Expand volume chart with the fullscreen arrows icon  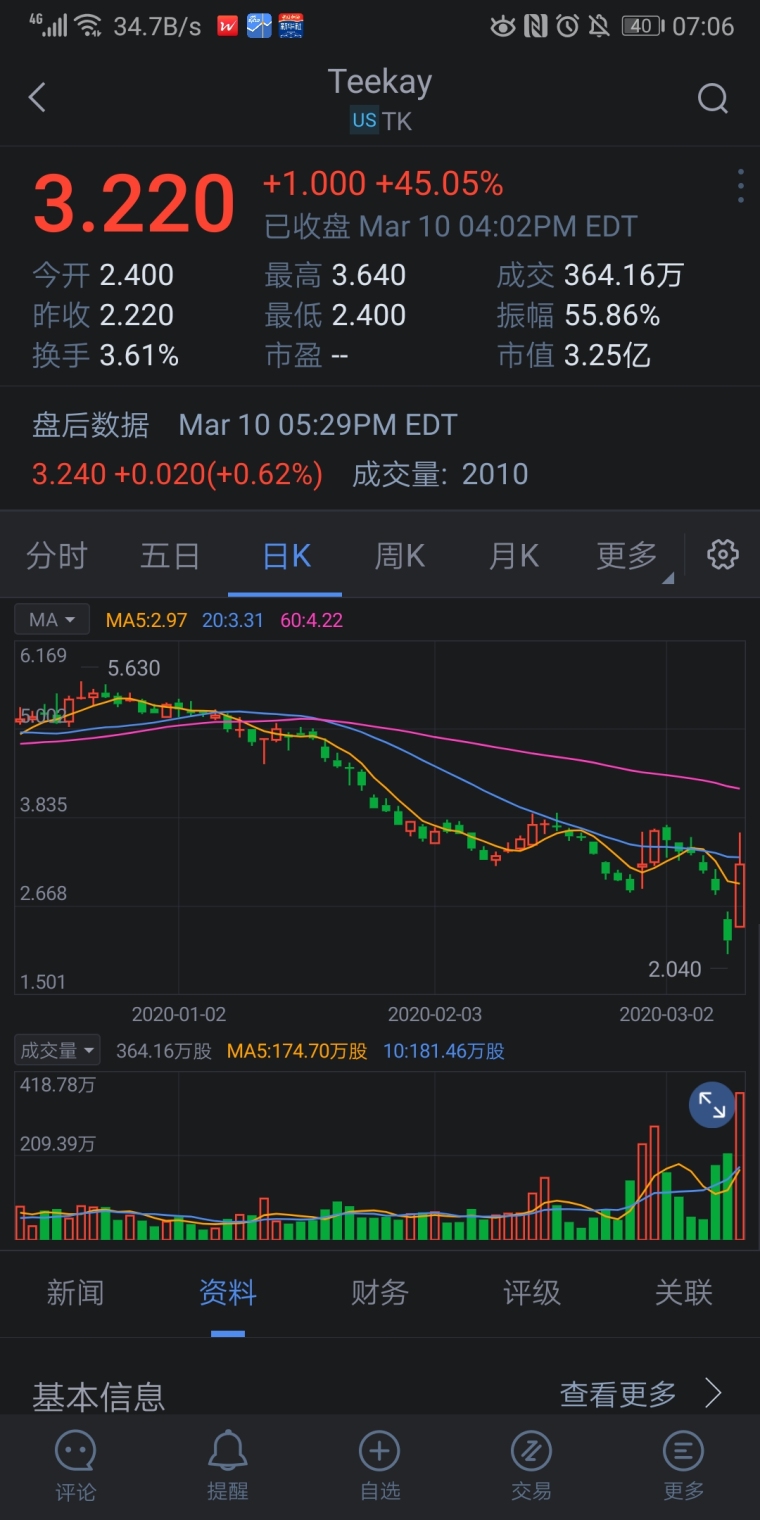point(712,1104)
